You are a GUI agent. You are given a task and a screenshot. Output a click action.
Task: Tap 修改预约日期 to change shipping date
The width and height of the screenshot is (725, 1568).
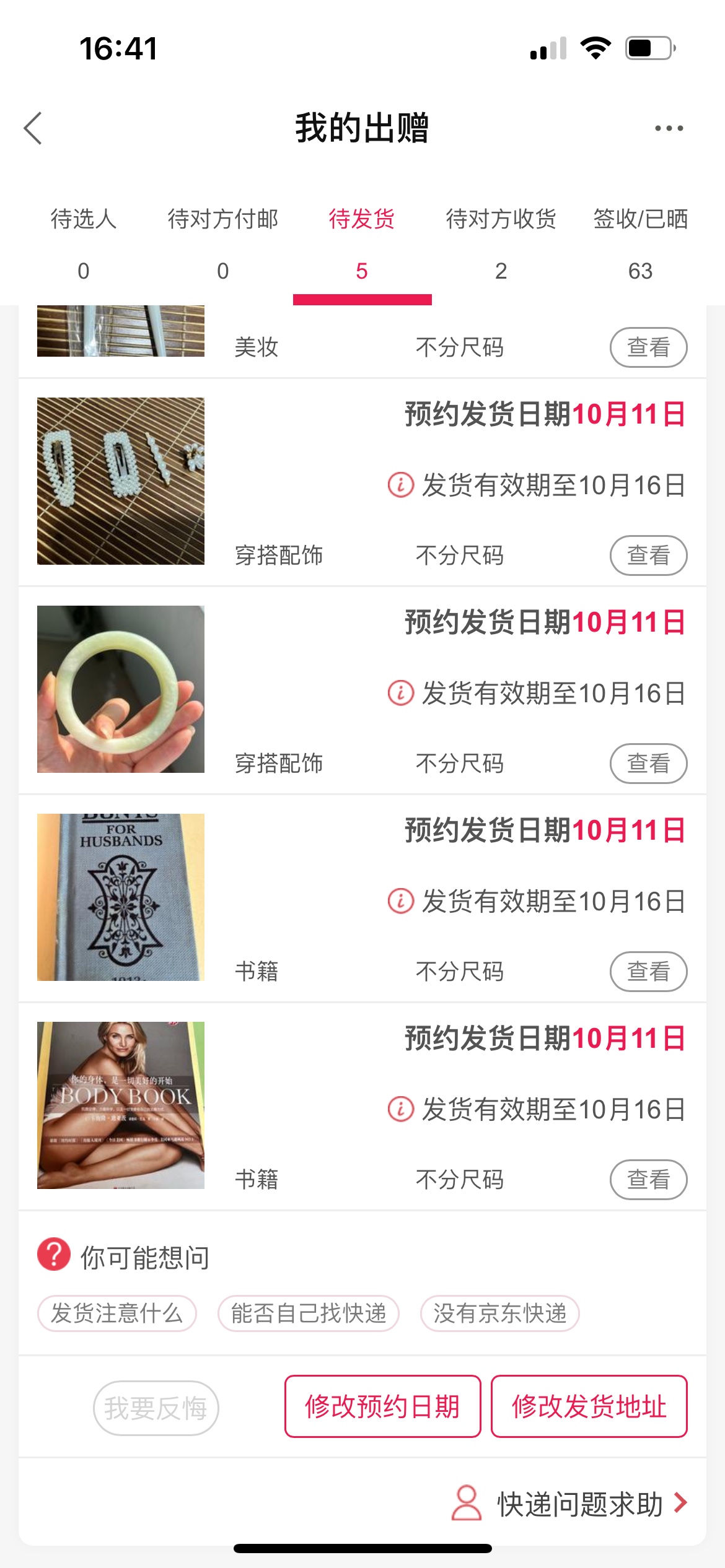click(x=382, y=1406)
